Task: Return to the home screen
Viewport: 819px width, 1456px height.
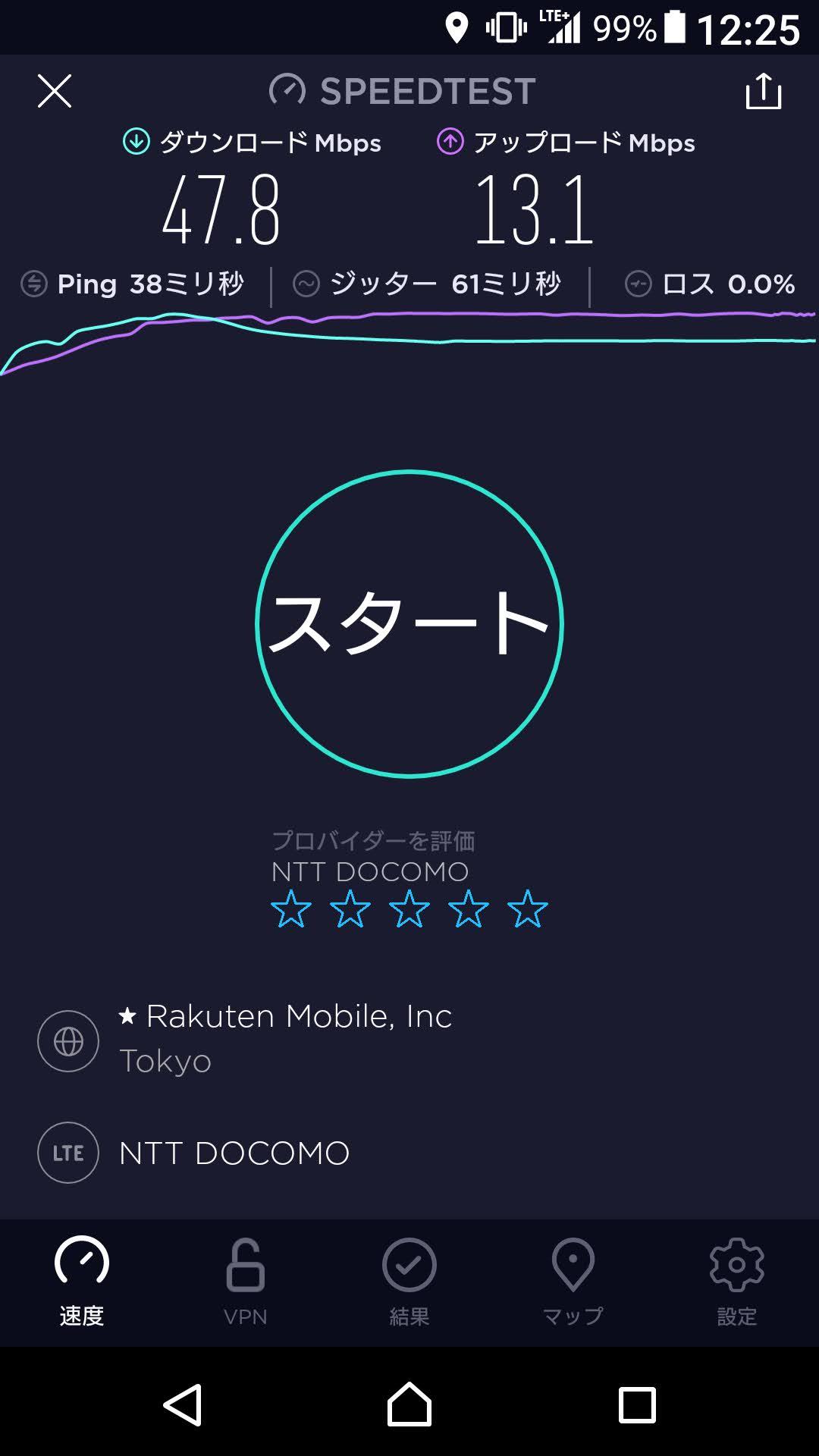Action: tap(409, 1404)
